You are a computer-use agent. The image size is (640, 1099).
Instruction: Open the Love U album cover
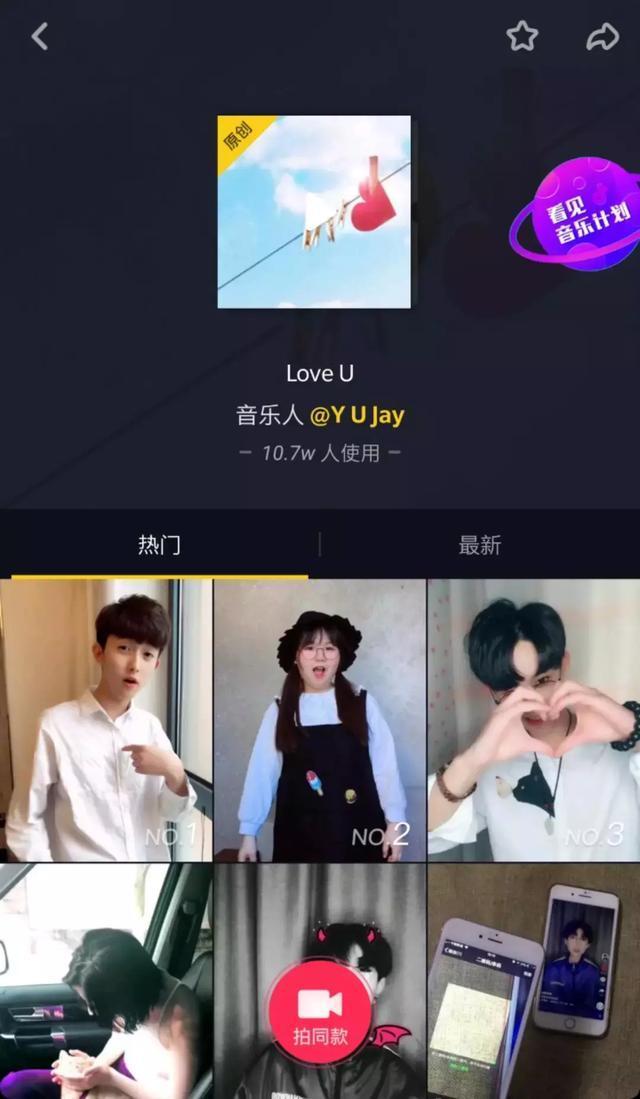click(x=314, y=212)
